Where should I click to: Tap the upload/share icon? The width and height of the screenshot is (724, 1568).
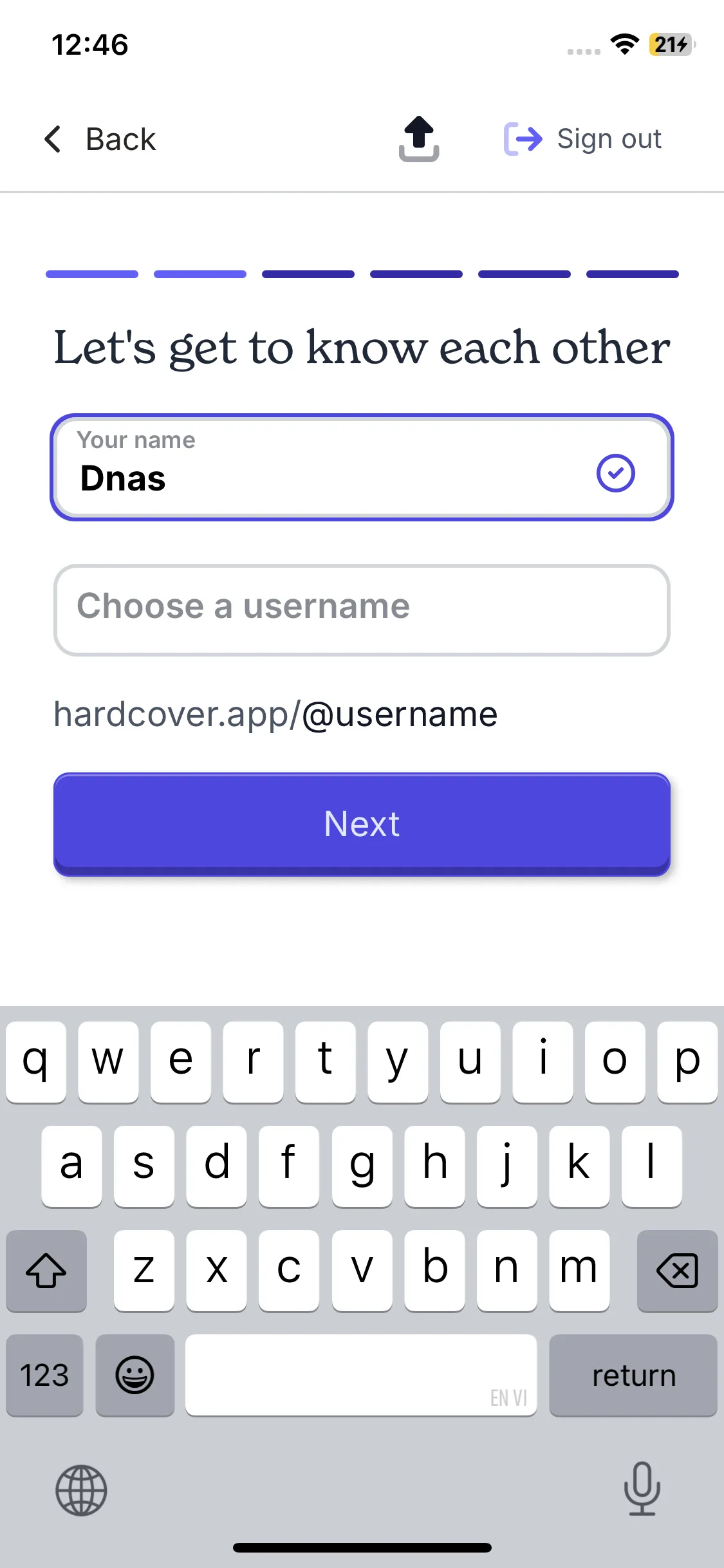pos(419,138)
